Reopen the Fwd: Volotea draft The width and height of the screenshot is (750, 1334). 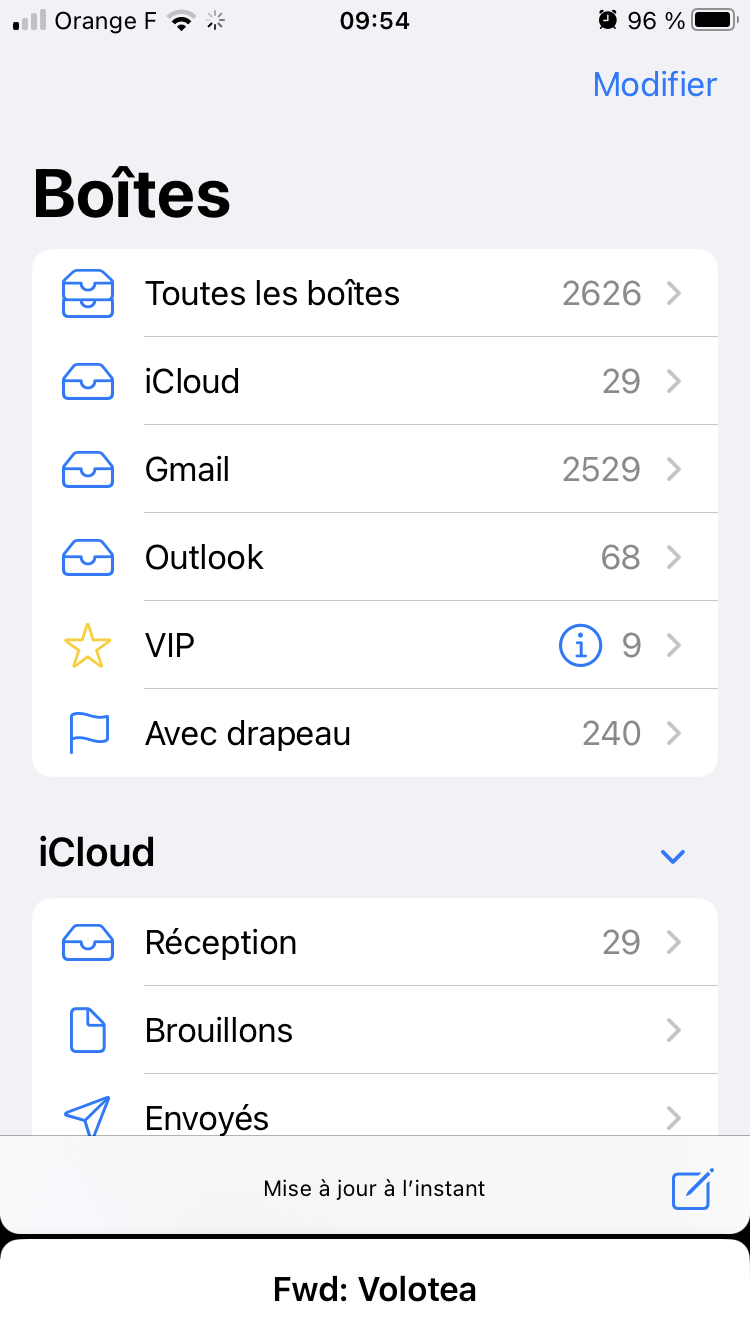[374, 1289]
